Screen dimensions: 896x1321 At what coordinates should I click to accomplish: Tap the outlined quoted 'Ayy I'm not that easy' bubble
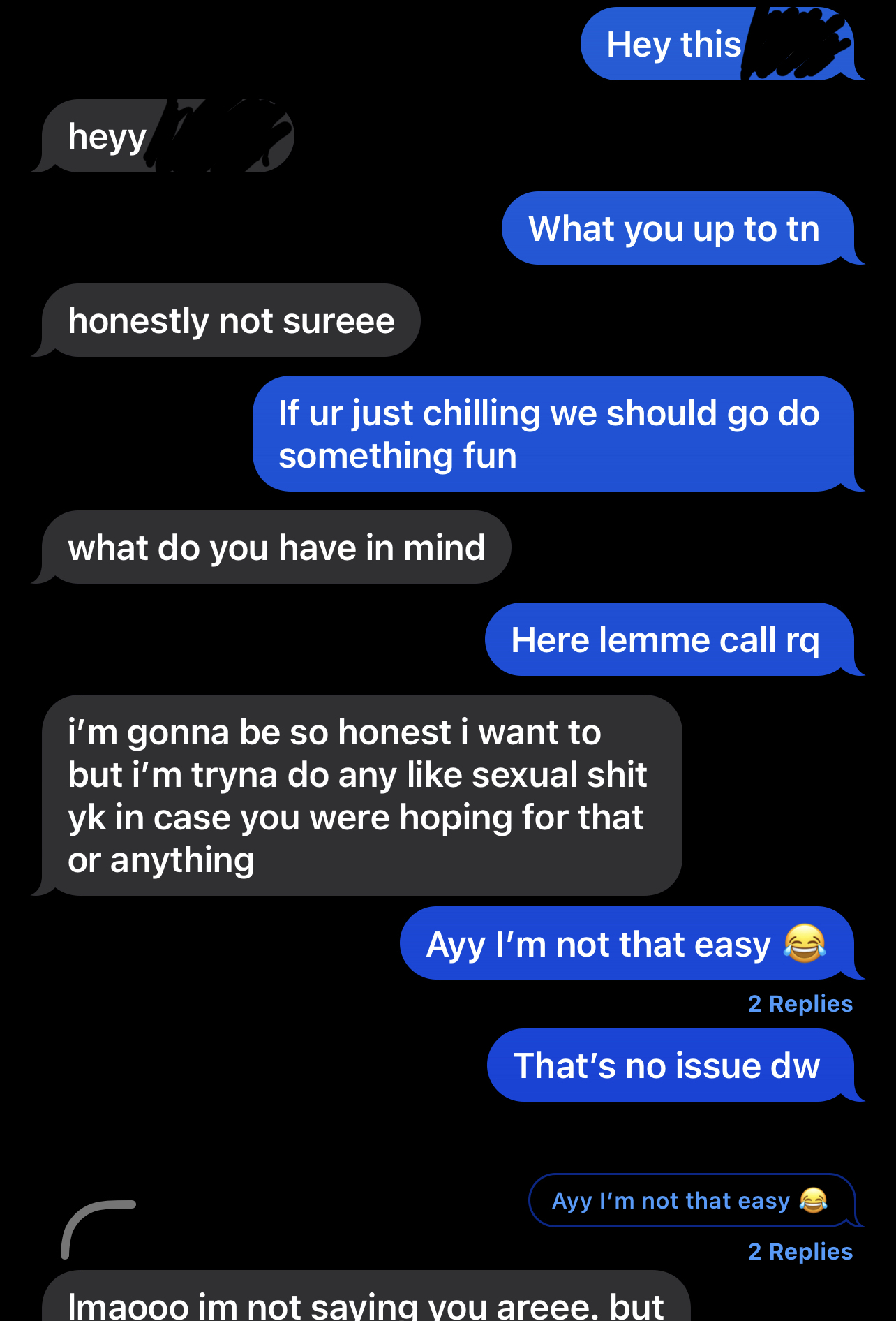[689, 1200]
